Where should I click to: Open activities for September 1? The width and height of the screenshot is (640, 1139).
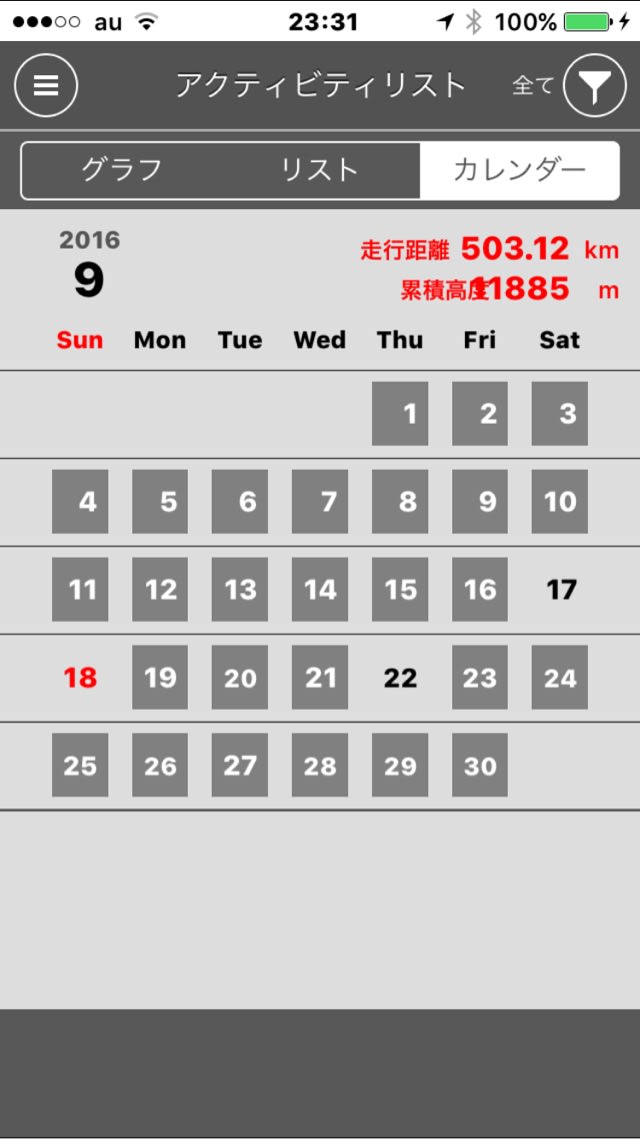click(400, 414)
